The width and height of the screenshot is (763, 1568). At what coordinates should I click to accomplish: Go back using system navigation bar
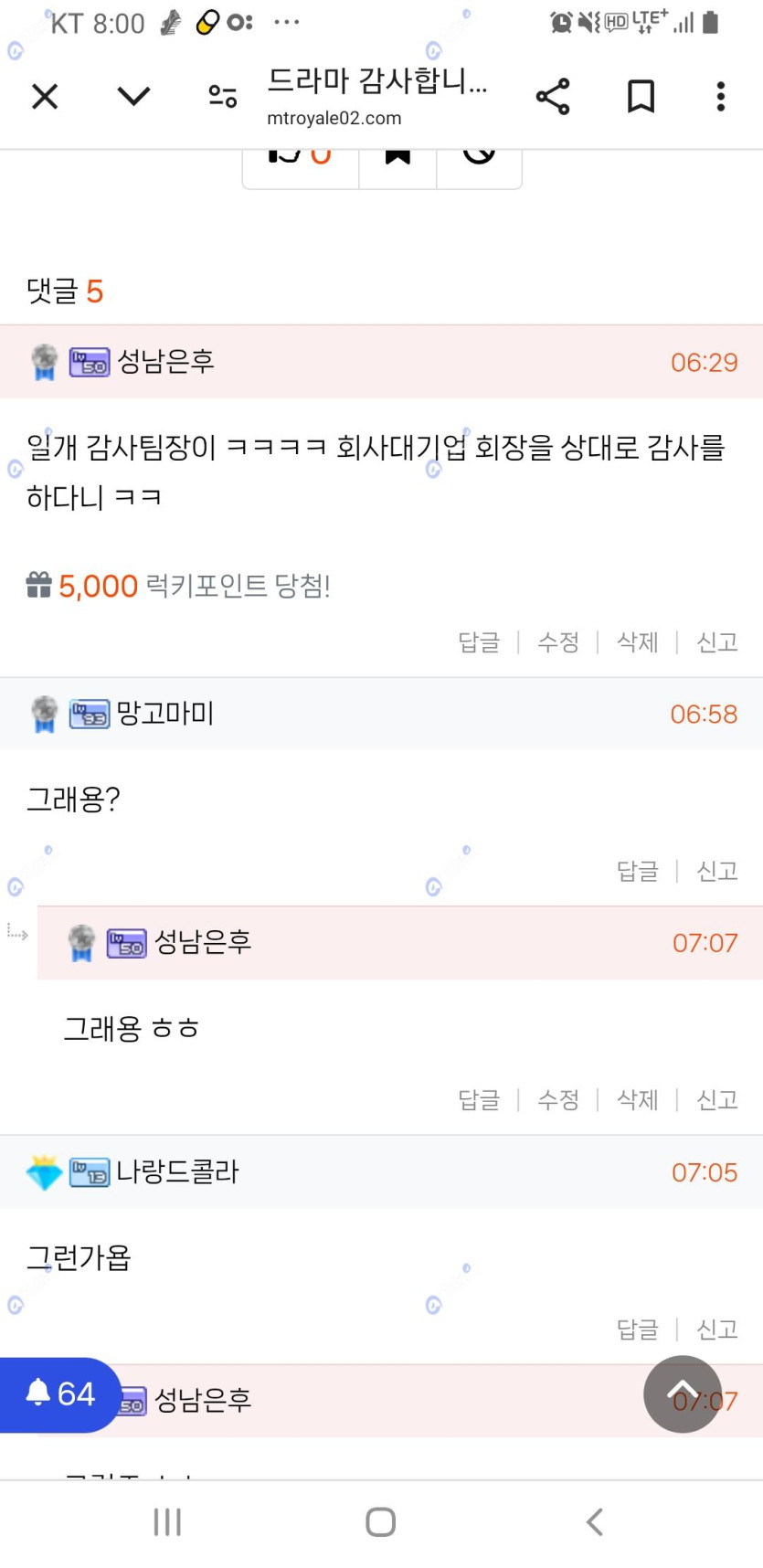pyautogui.click(x=595, y=1522)
